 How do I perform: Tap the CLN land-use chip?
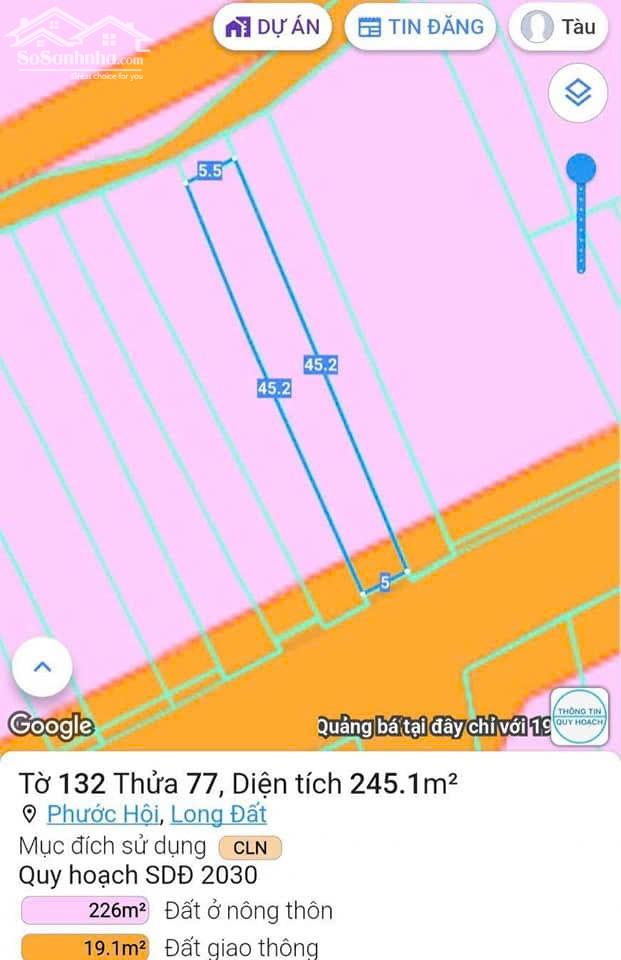[250, 848]
